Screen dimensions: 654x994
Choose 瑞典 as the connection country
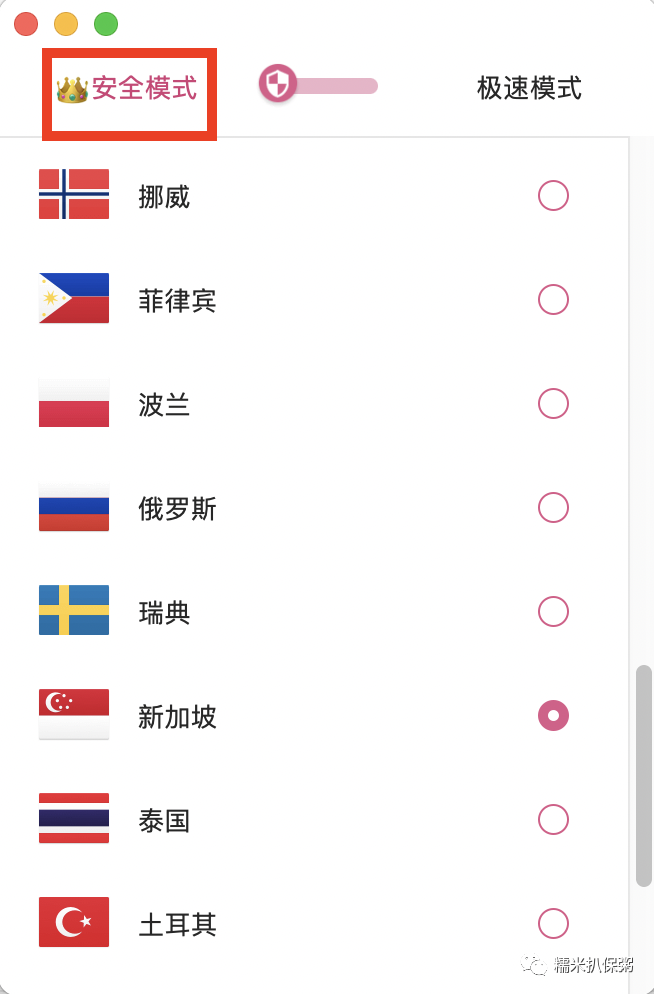tap(553, 611)
